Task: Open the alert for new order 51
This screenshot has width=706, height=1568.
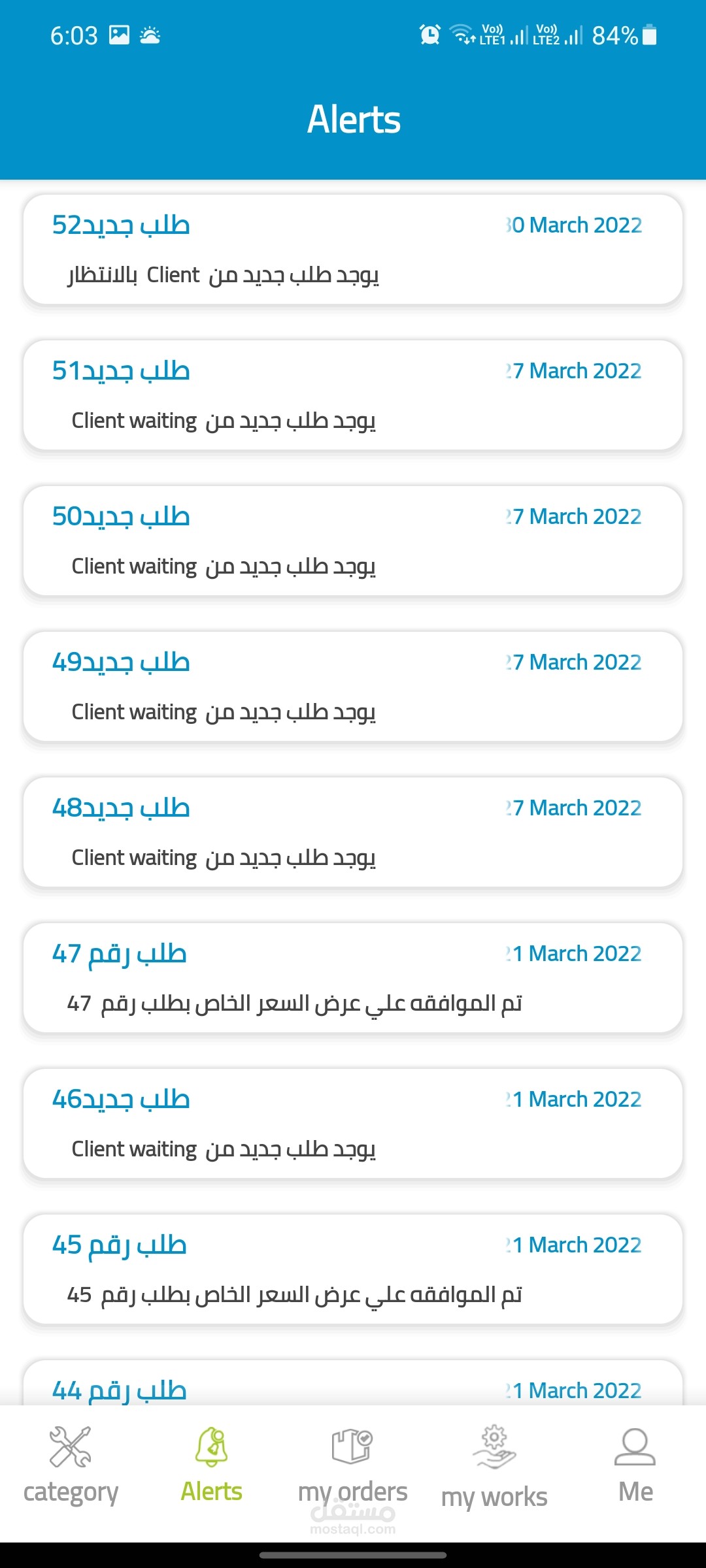Action: [353, 395]
